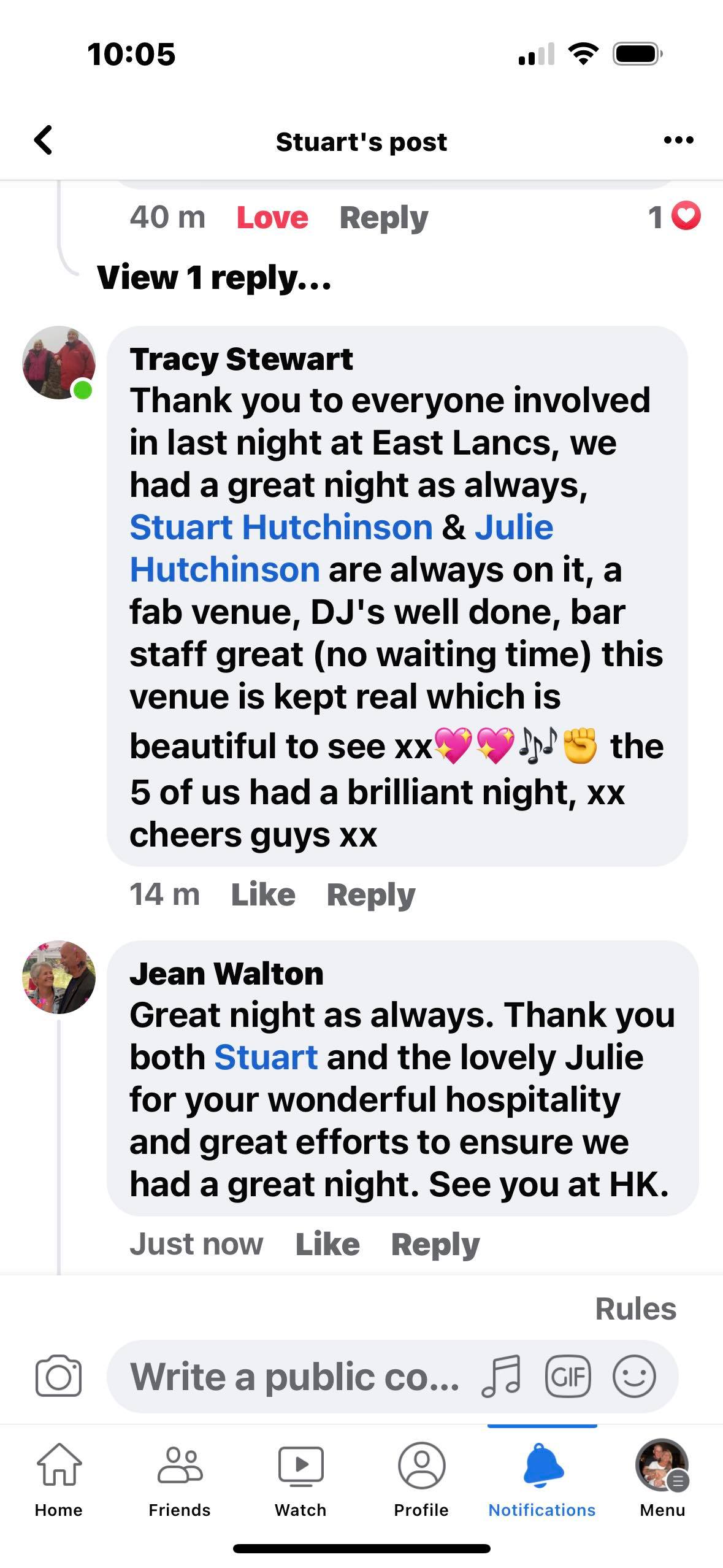Open the Menu tab
This screenshot has width=723, height=1568.
[662, 1480]
